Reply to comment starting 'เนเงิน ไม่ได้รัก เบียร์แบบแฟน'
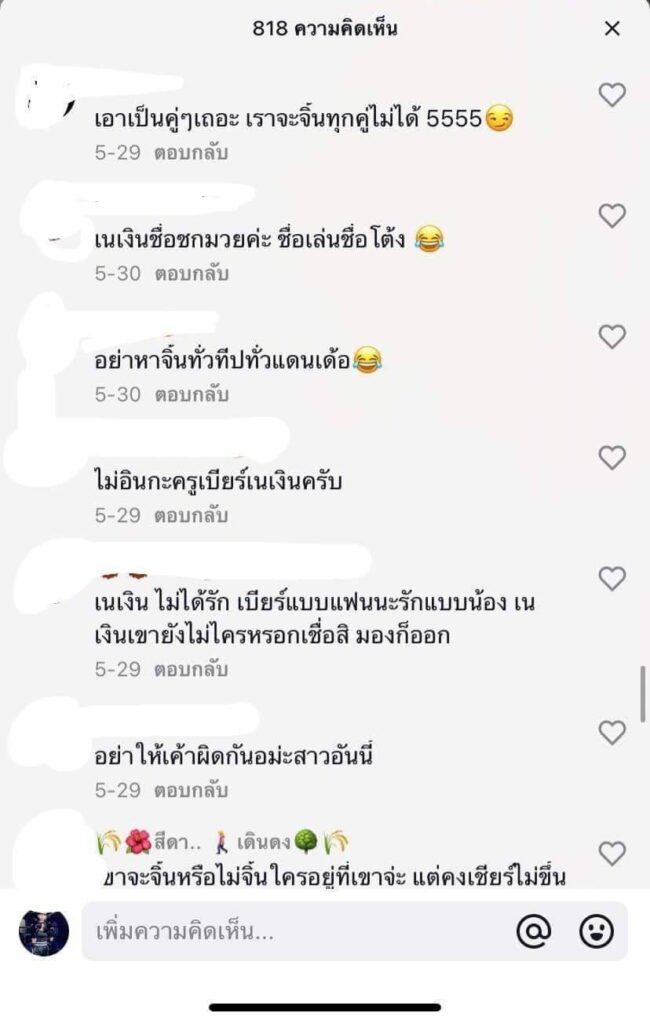This screenshot has width=650, height=1024. point(191,669)
